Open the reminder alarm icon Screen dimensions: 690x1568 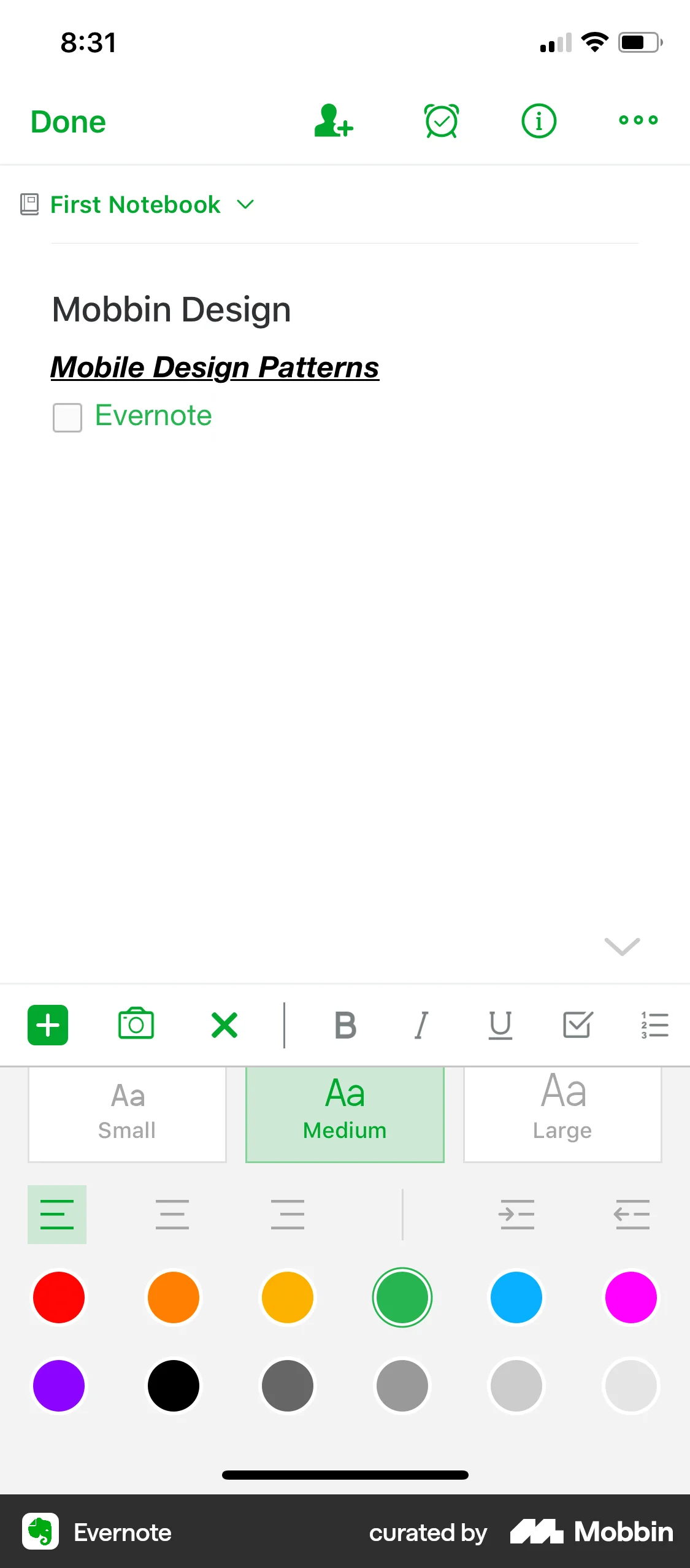click(441, 121)
